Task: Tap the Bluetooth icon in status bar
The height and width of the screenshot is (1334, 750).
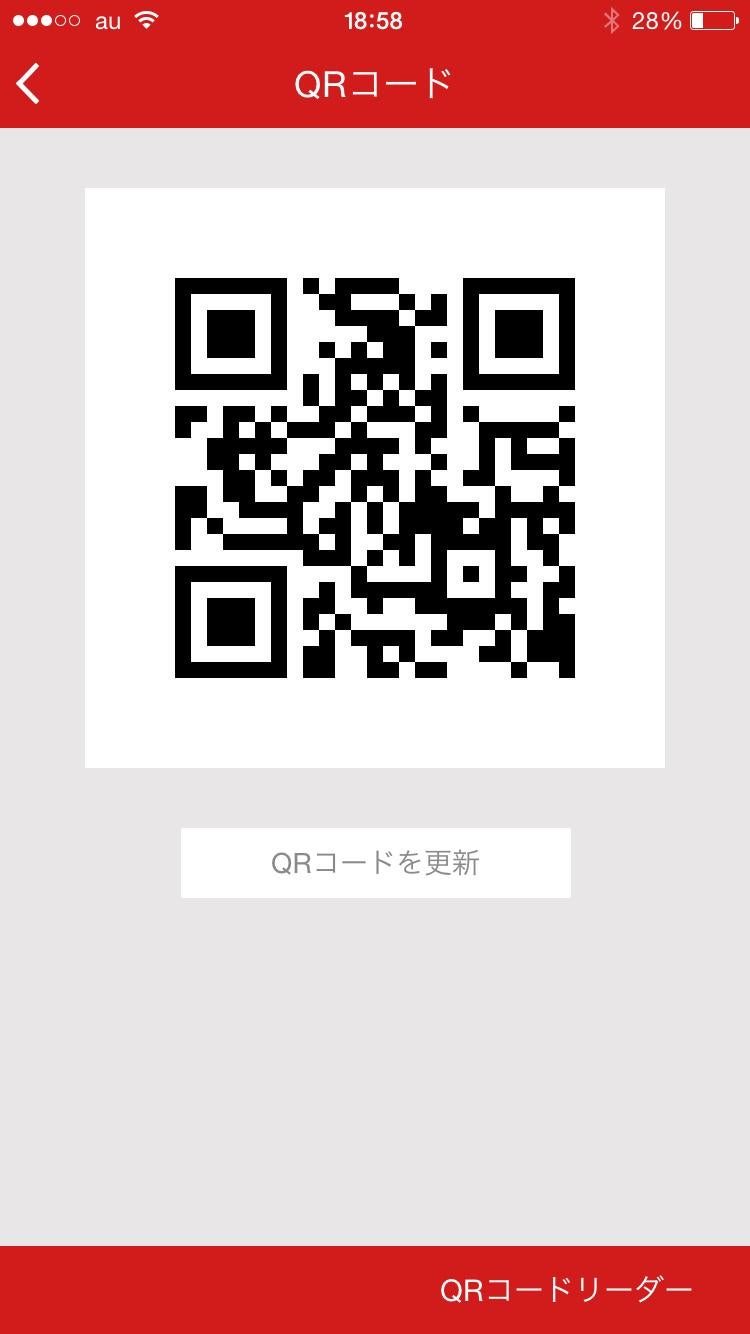Action: click(611, 18)
